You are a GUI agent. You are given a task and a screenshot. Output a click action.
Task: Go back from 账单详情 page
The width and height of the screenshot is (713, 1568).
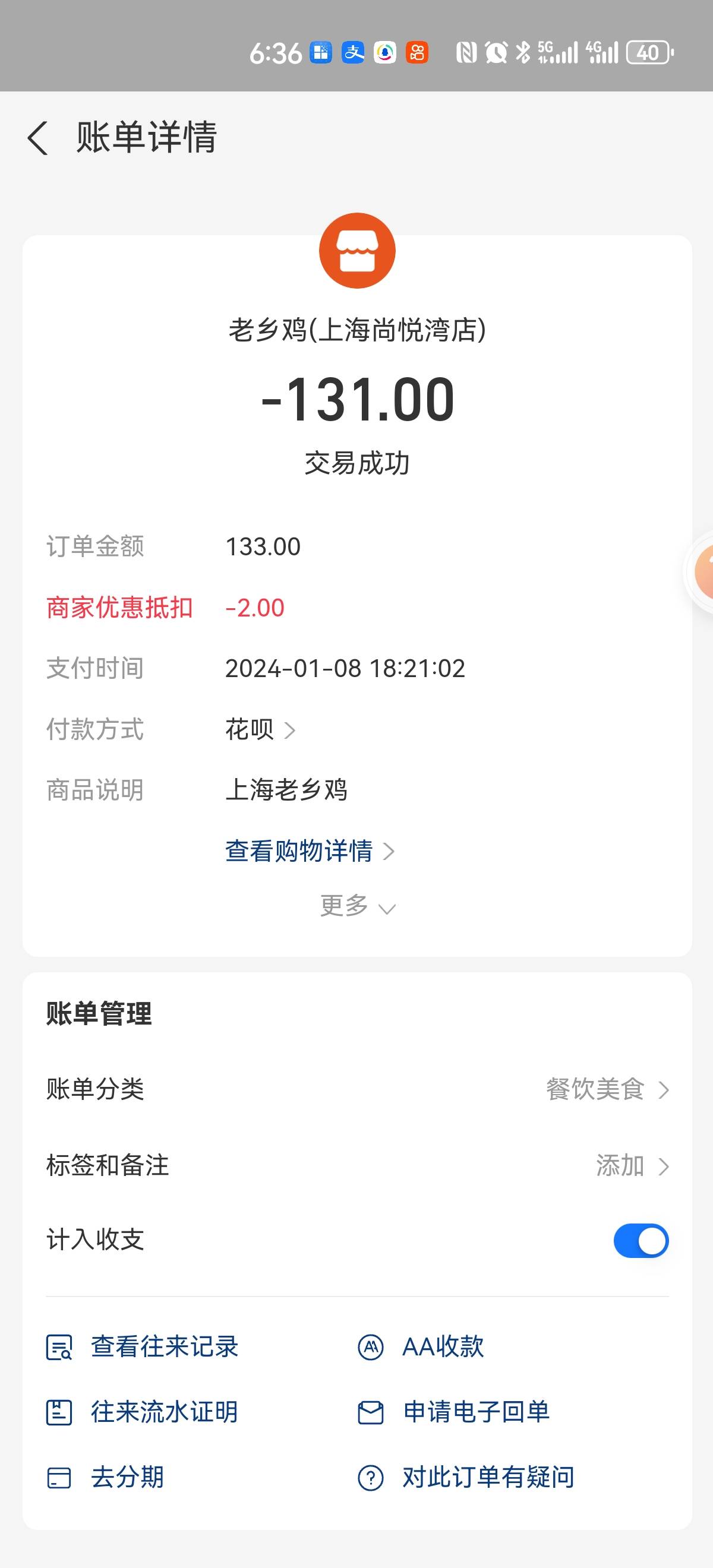(38, 138)
